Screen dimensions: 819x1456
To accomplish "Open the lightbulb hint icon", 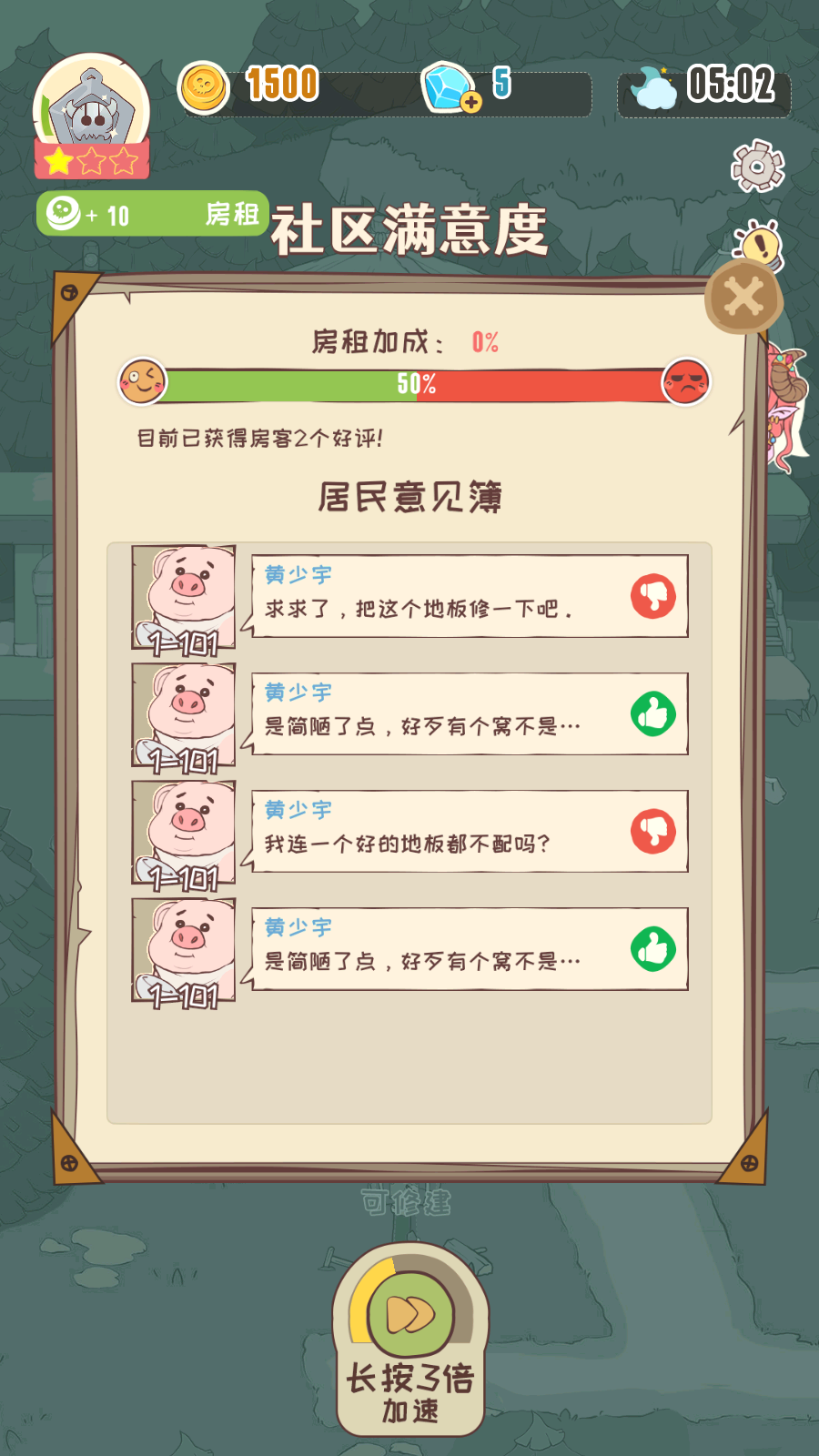I will tap(761, 242).
